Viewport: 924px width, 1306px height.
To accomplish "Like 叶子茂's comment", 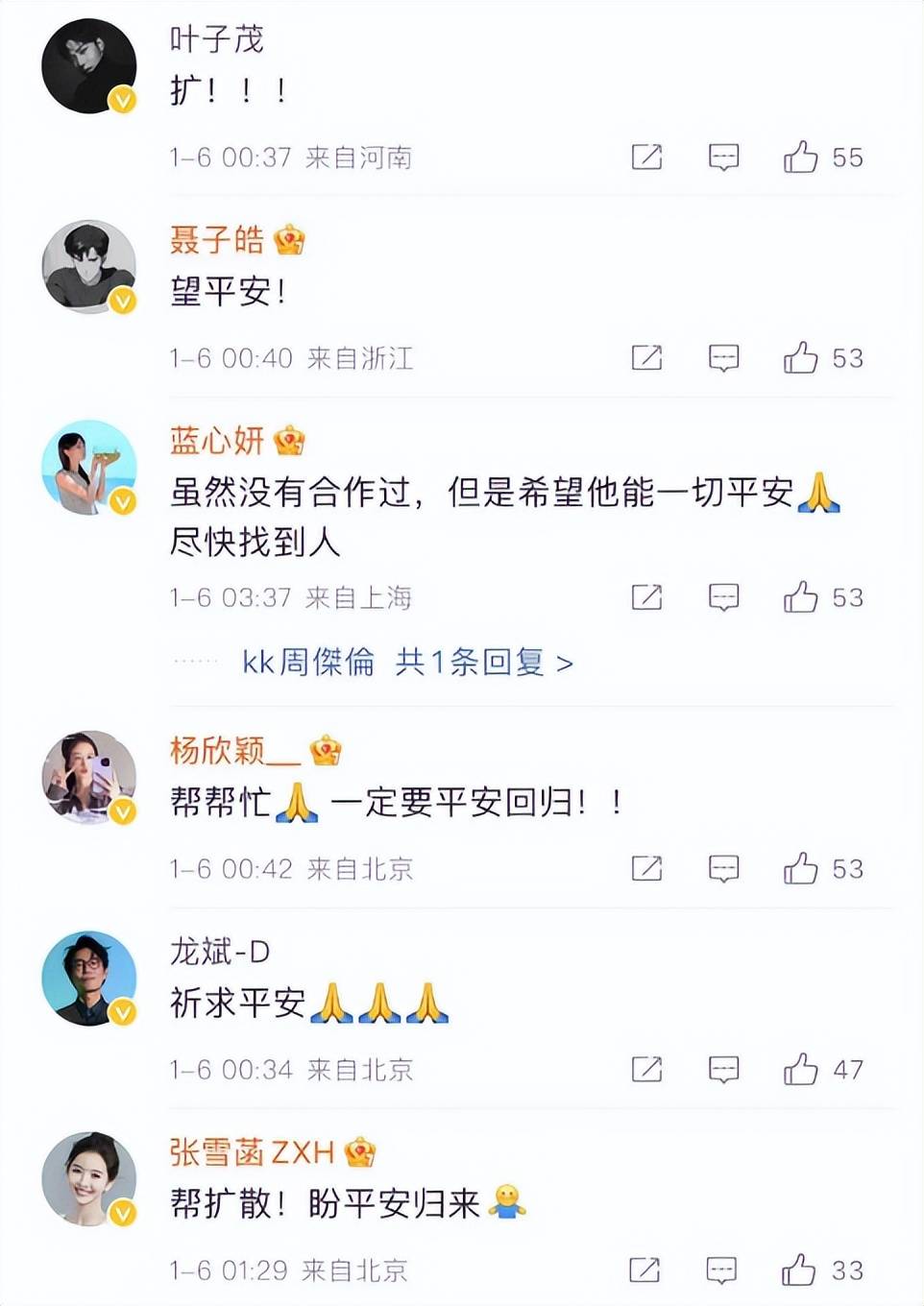I will pyautogui.click(x=800, y=157).
